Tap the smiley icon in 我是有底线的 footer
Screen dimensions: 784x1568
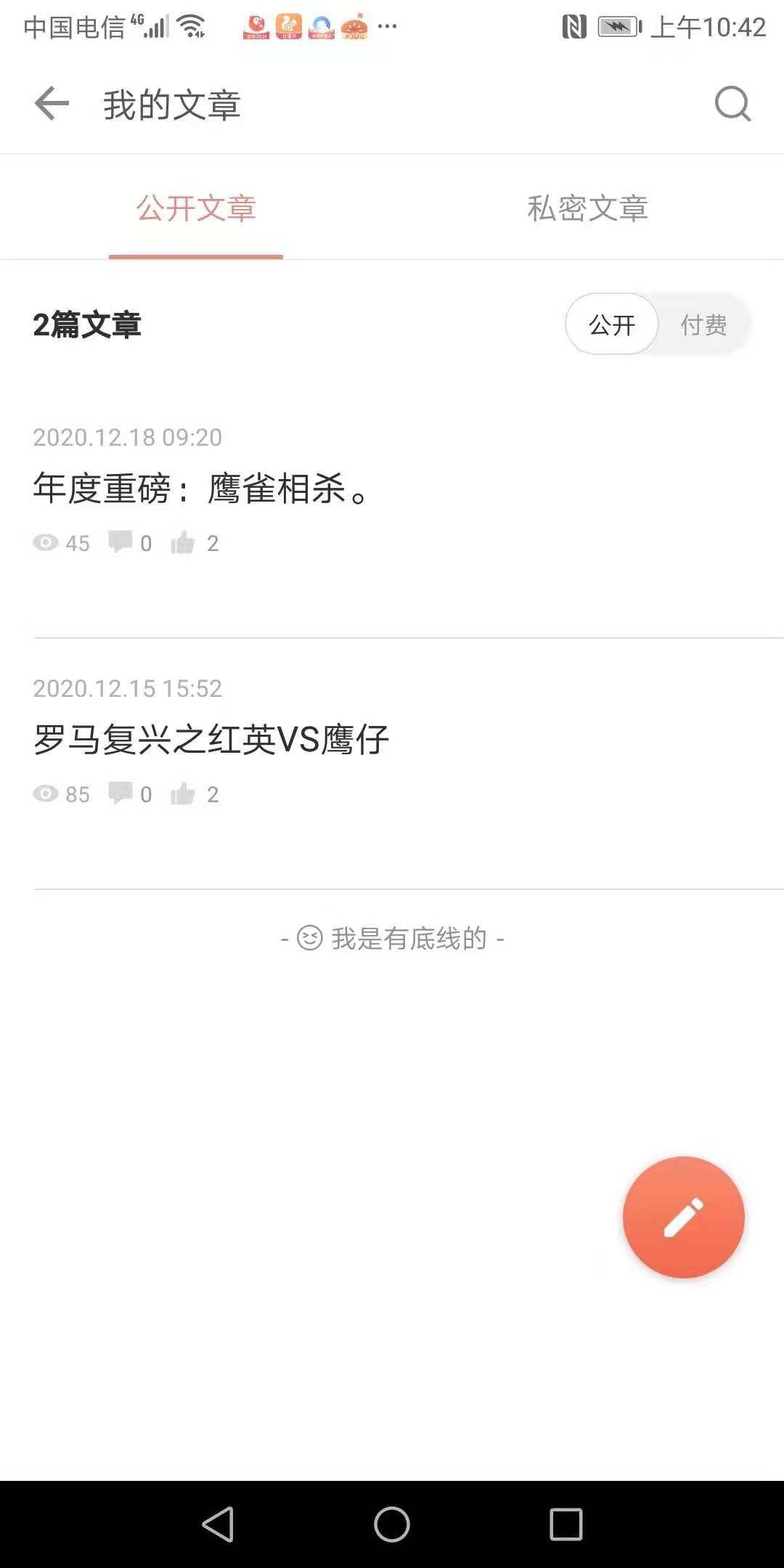pos(310,938)
